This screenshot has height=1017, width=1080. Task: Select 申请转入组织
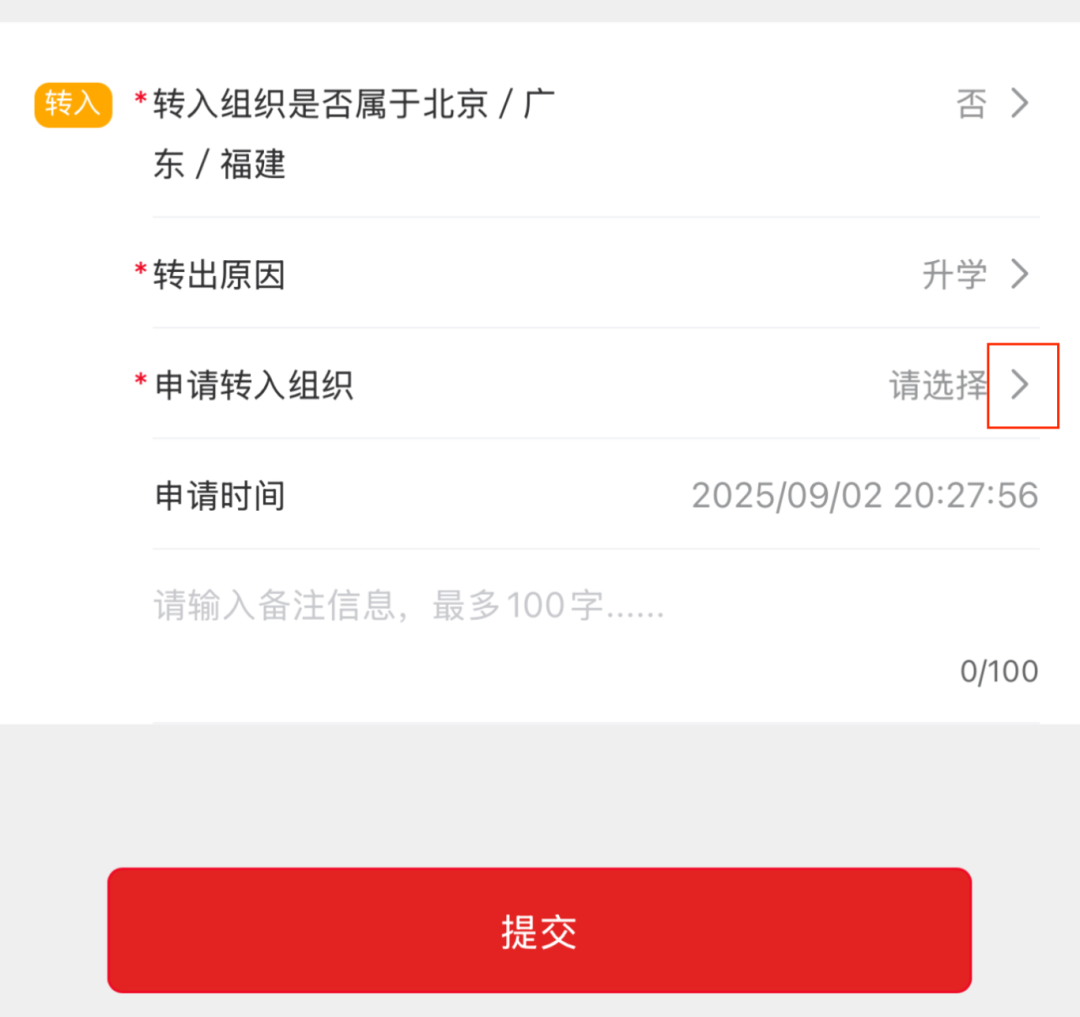1020,385
